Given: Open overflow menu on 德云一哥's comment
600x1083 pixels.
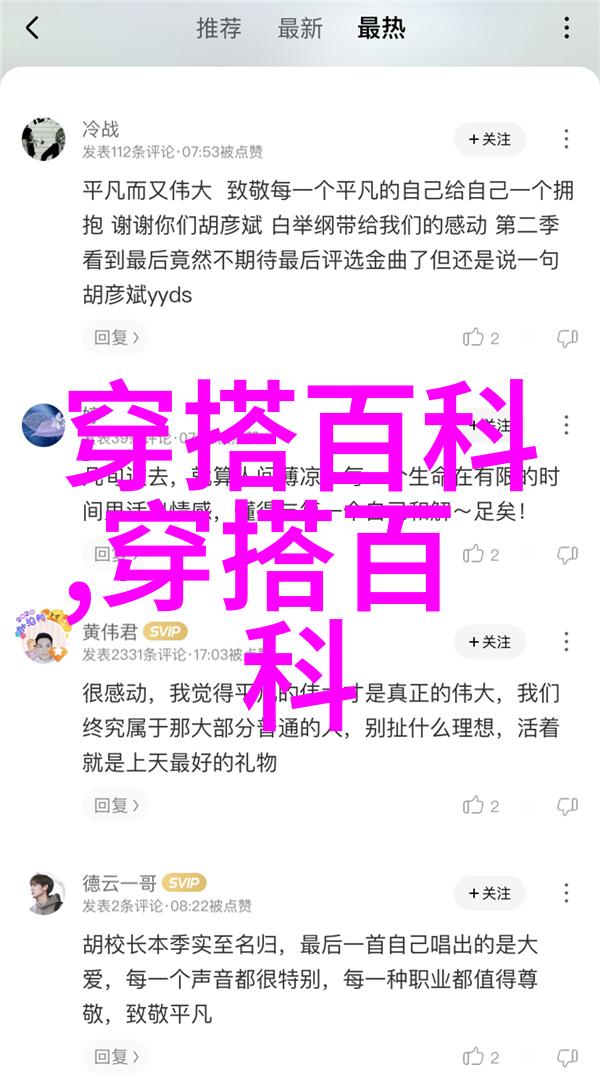Looking at the screenshot, I should 567,893.
